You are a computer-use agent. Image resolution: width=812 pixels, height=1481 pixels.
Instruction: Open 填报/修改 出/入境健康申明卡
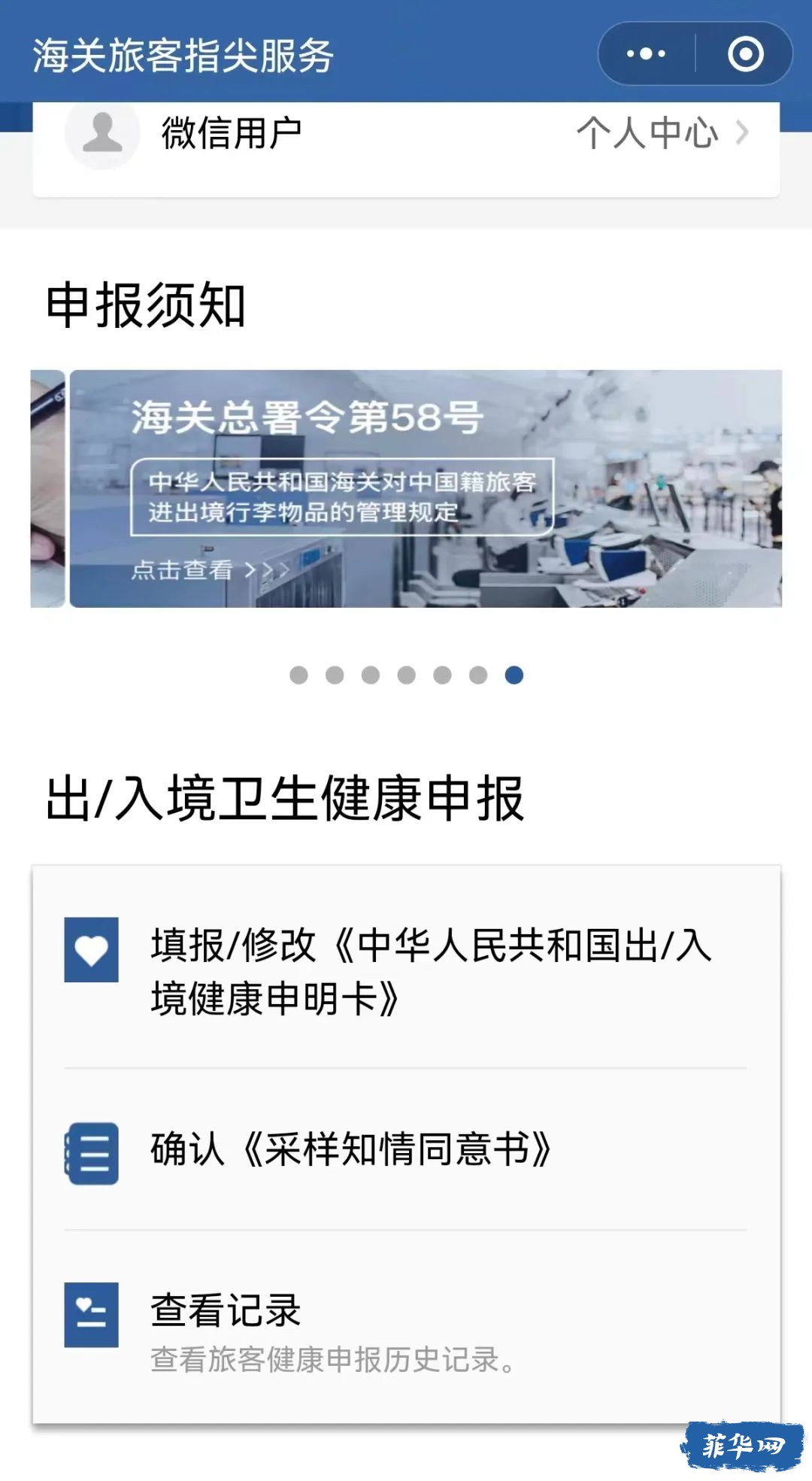pyautogui.click(x=406, y=970)
